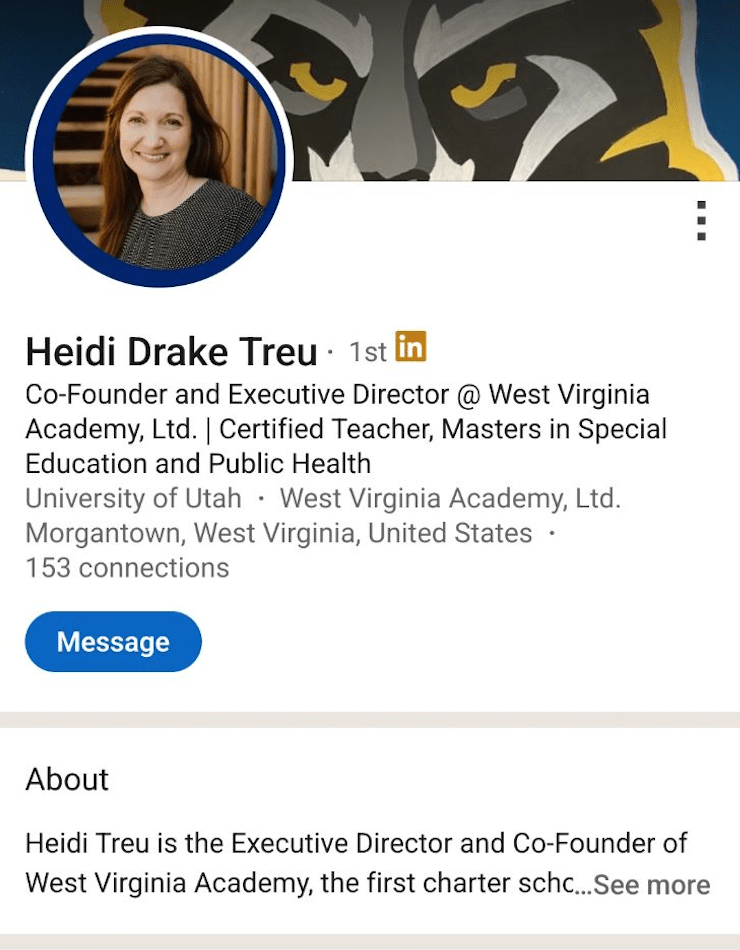Image resolution: width=740 pixels, height=950 pixels.
Task: View Heidi Drake Treu's profile photo
Action: (x=158, y=158)
